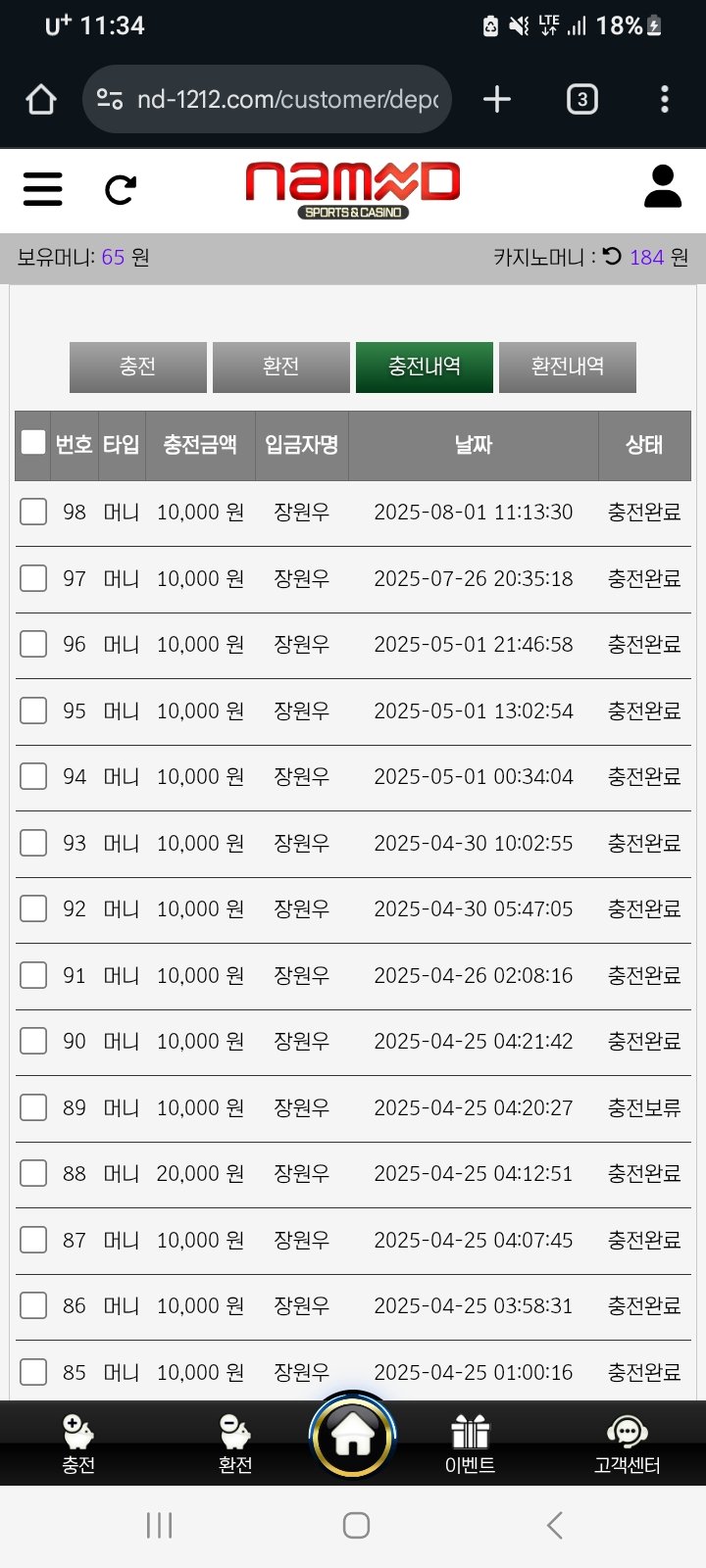Mark the checkbox for row 89

tap(33, 1107)
